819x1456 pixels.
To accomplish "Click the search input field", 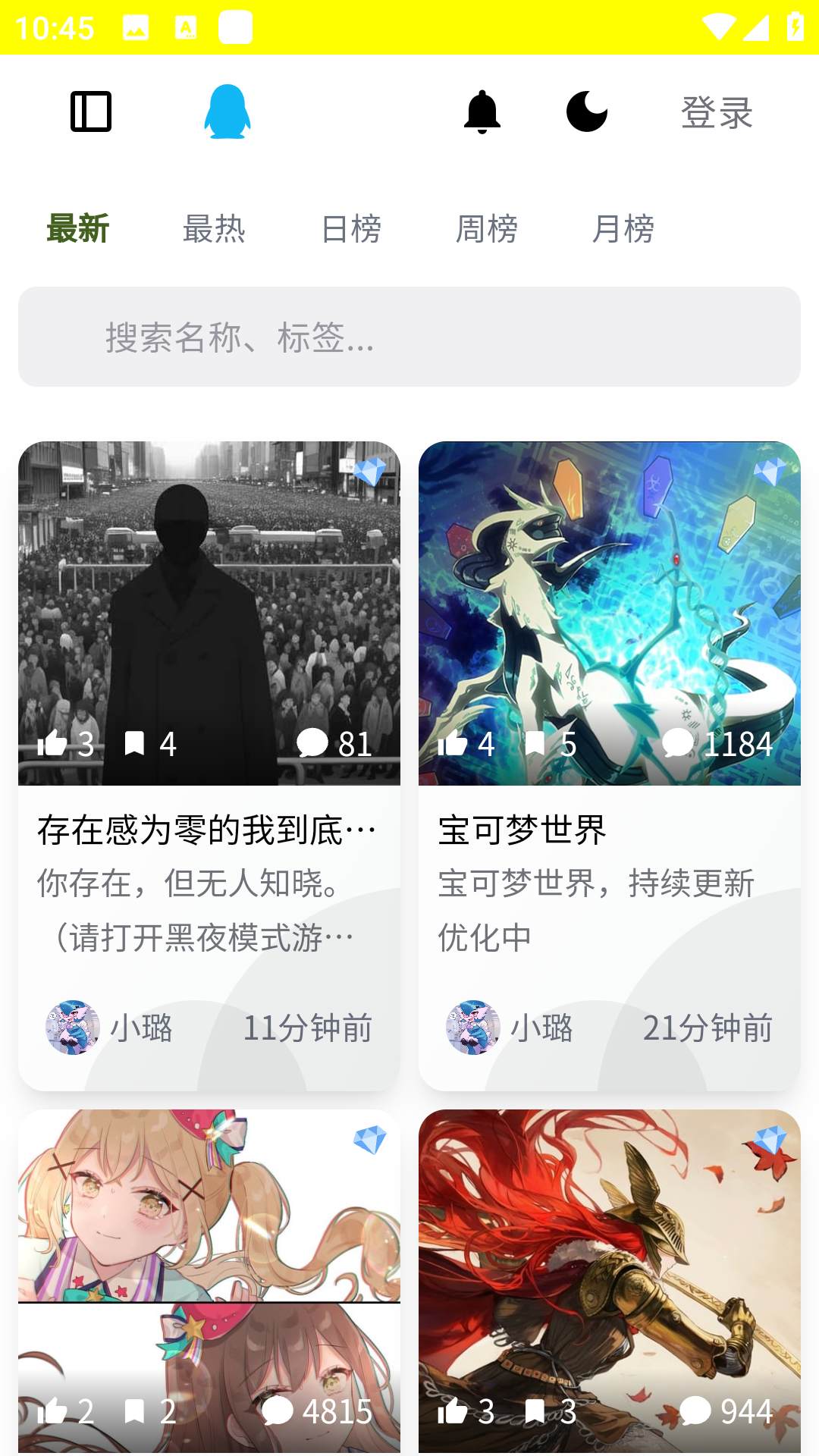I will (409, 336).
